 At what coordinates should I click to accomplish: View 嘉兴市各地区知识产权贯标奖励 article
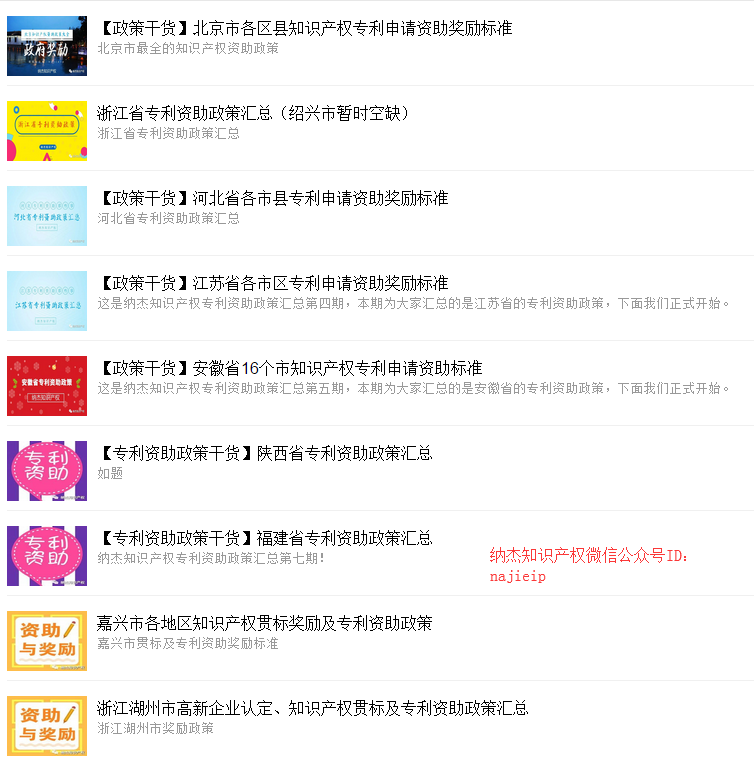pos(265,623)
